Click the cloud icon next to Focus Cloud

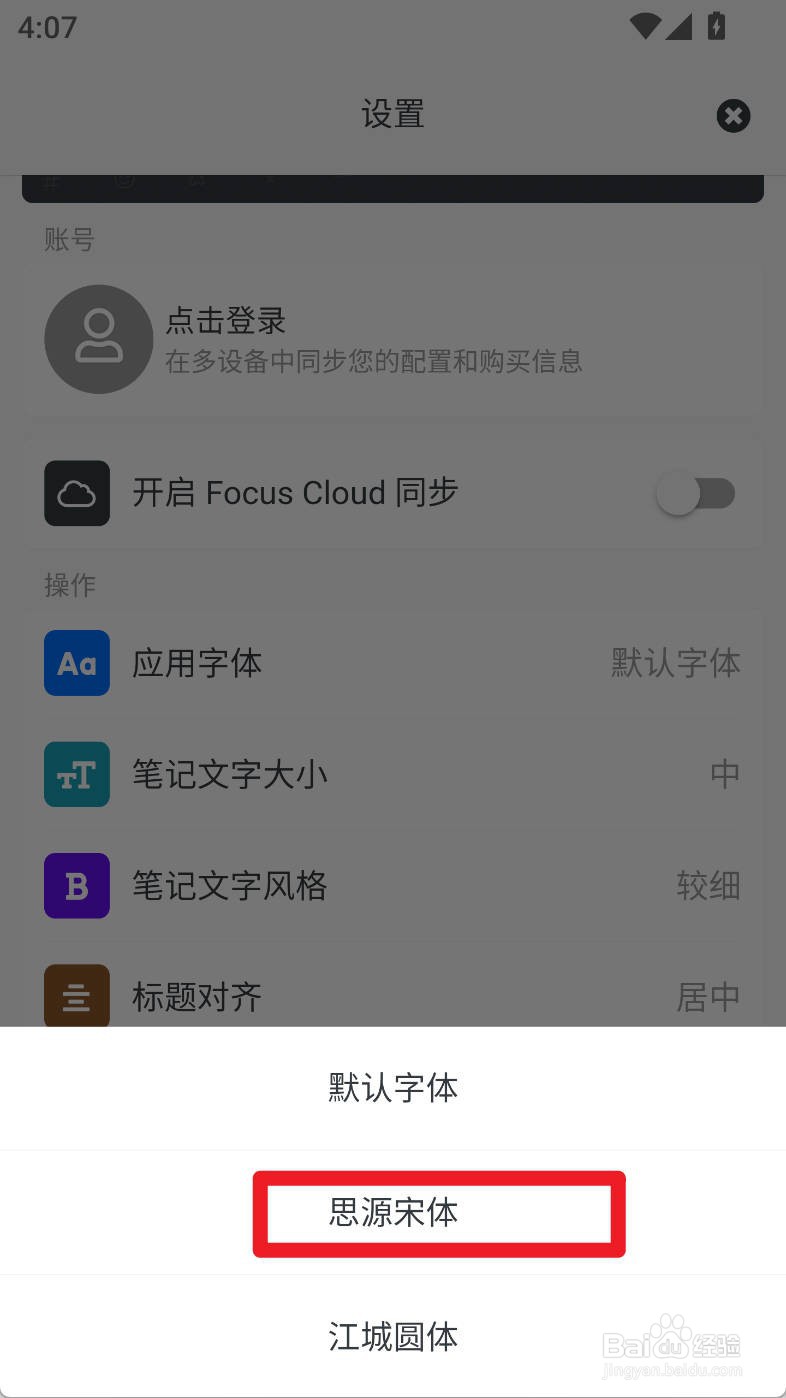point(77,493)
